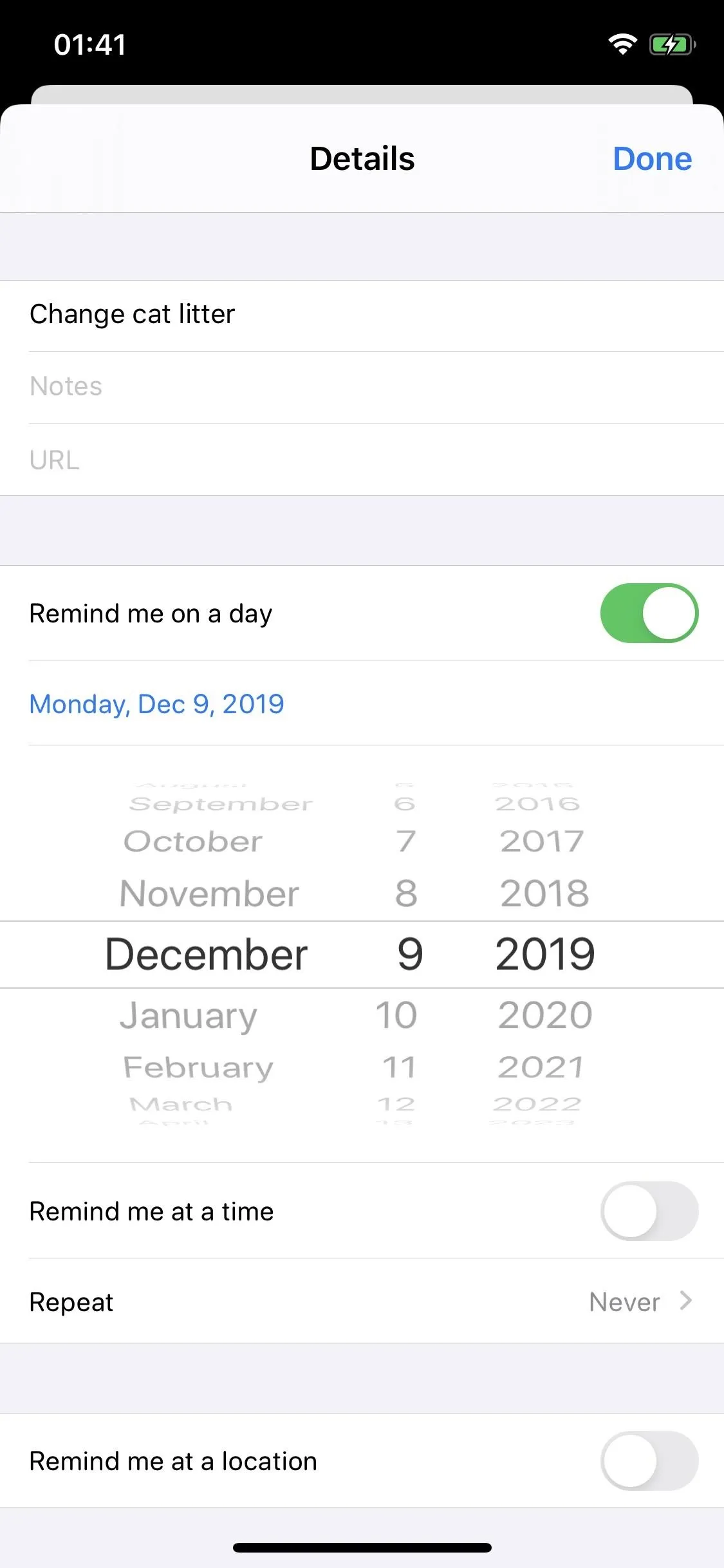Image resolution: width=724 pixels, height=1568 pixels.
Task: Collapse the date Monday, Dec 9, 2019
Action: point(157,704)
